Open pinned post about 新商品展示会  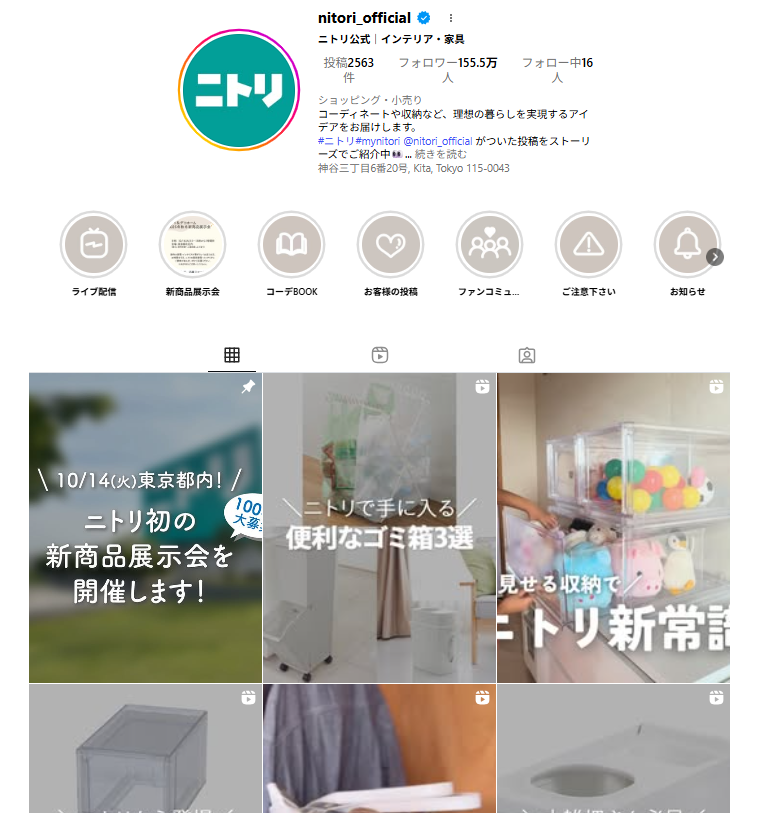[x=145, y=528]
